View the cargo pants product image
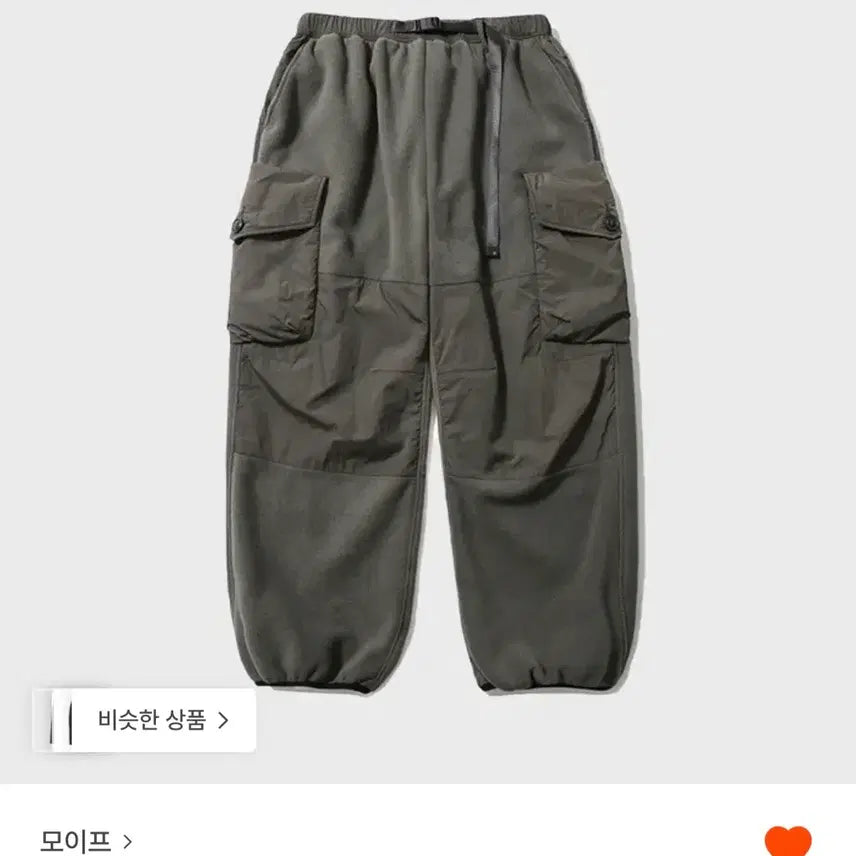 tap(430, 350)
